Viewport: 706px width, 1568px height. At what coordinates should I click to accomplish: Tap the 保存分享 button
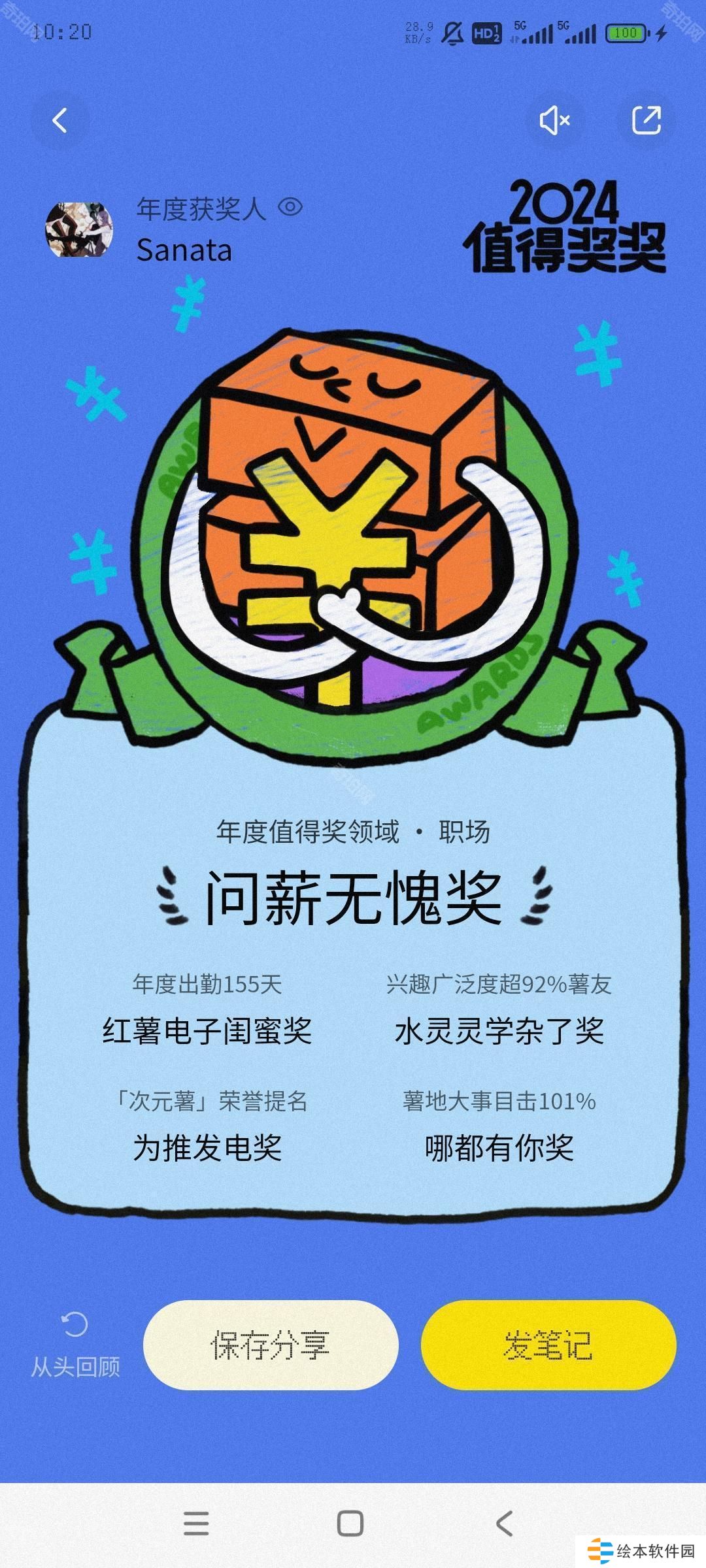tap(271, 1345)
